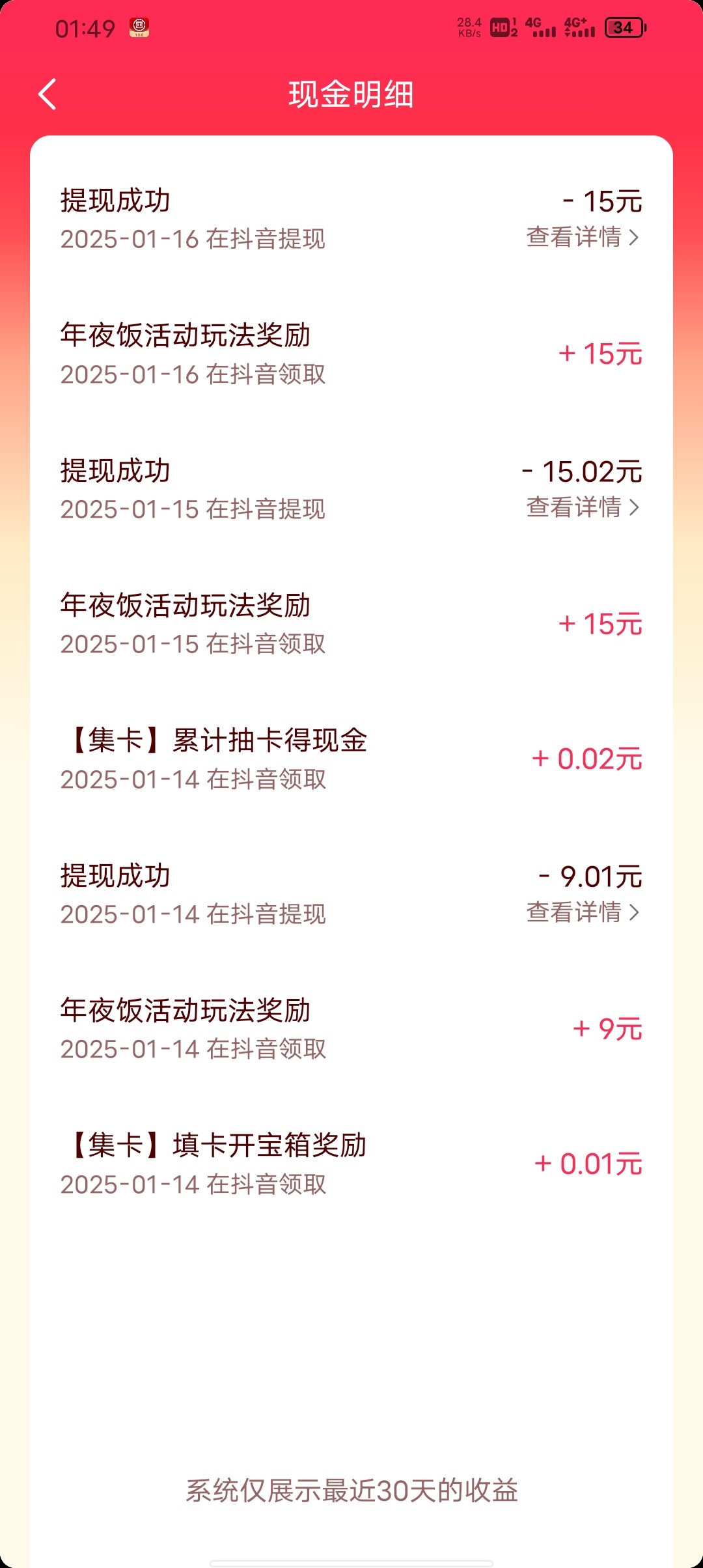Open 查看详情 for the 15.02元 withdrawal
Viewport: 703px width, 1568px height.
pos(583,507)
